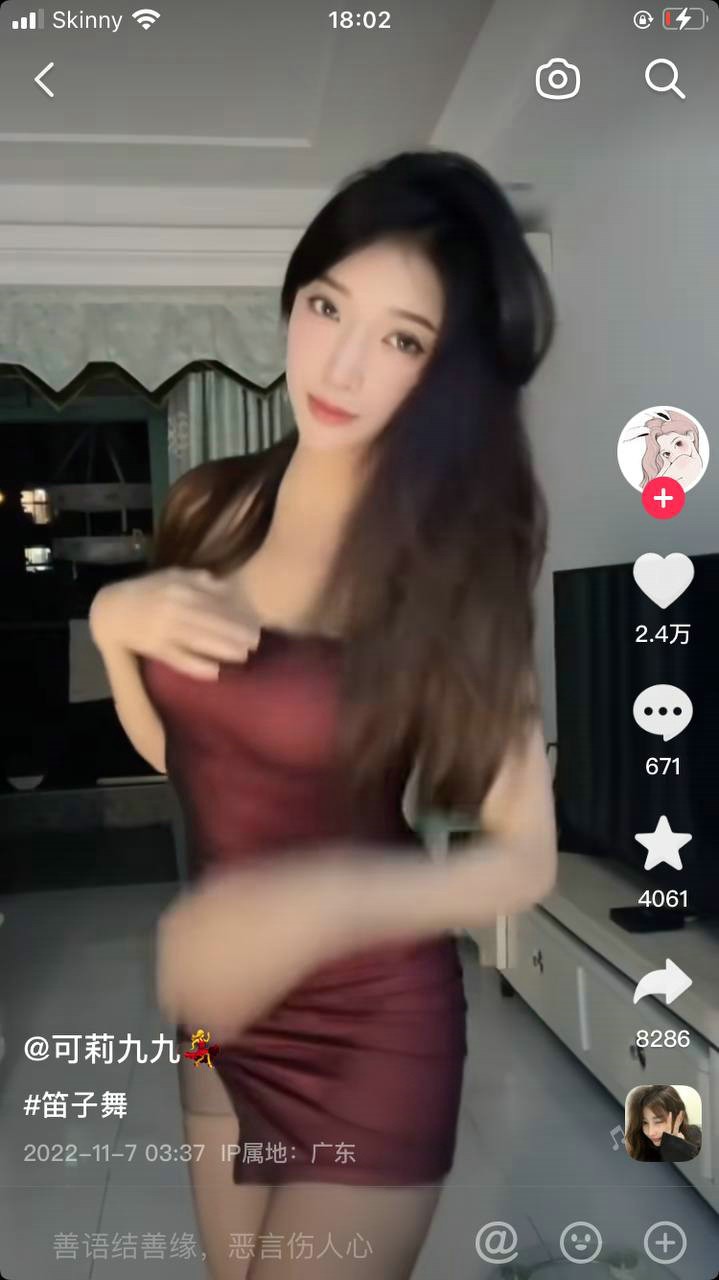Image resolution: width=719 pixels, height=1280 pixels.
Task: Go back using the top-left arrow
Action: pyautogui.click(x=45, y=80)
